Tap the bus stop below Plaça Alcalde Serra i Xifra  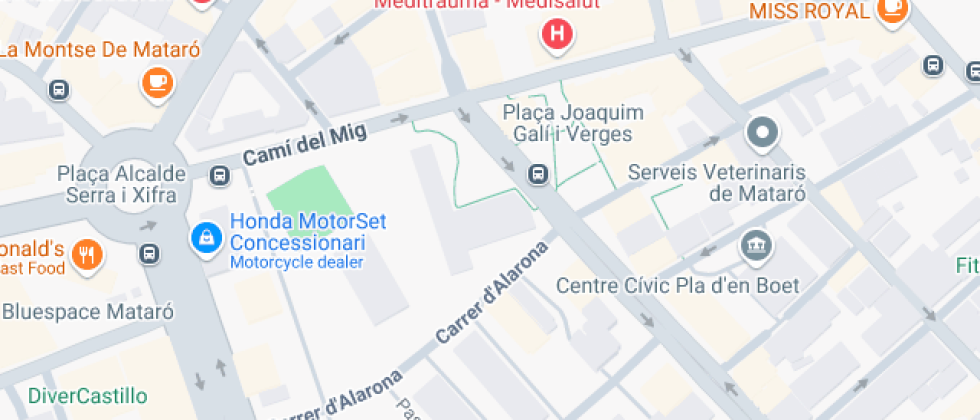tap(149, 254)
